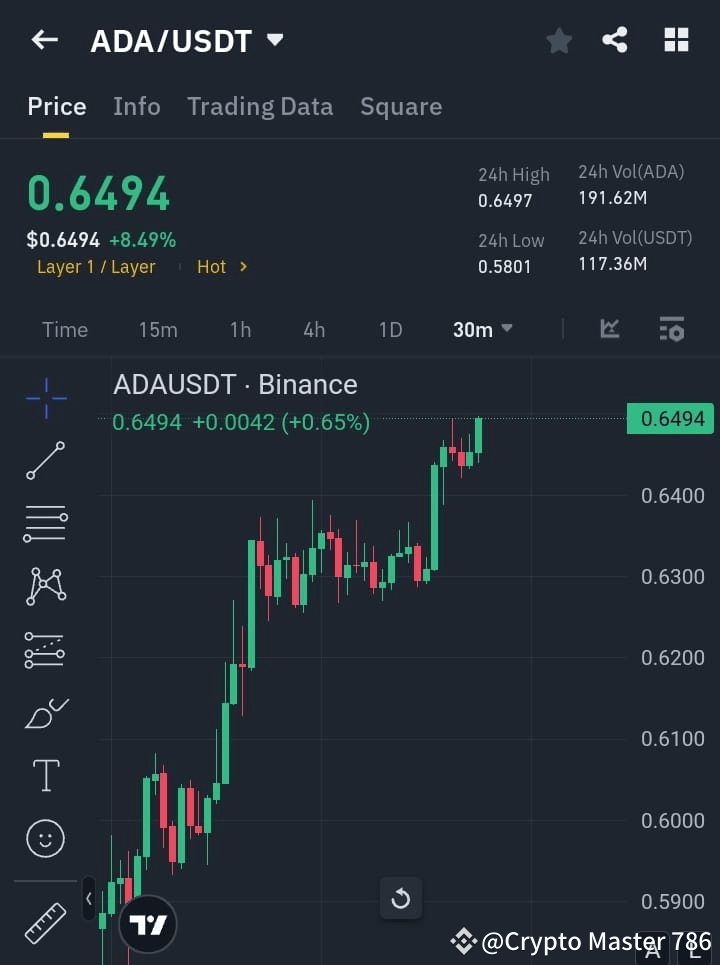Share the ADA/USDT chart

615,40
